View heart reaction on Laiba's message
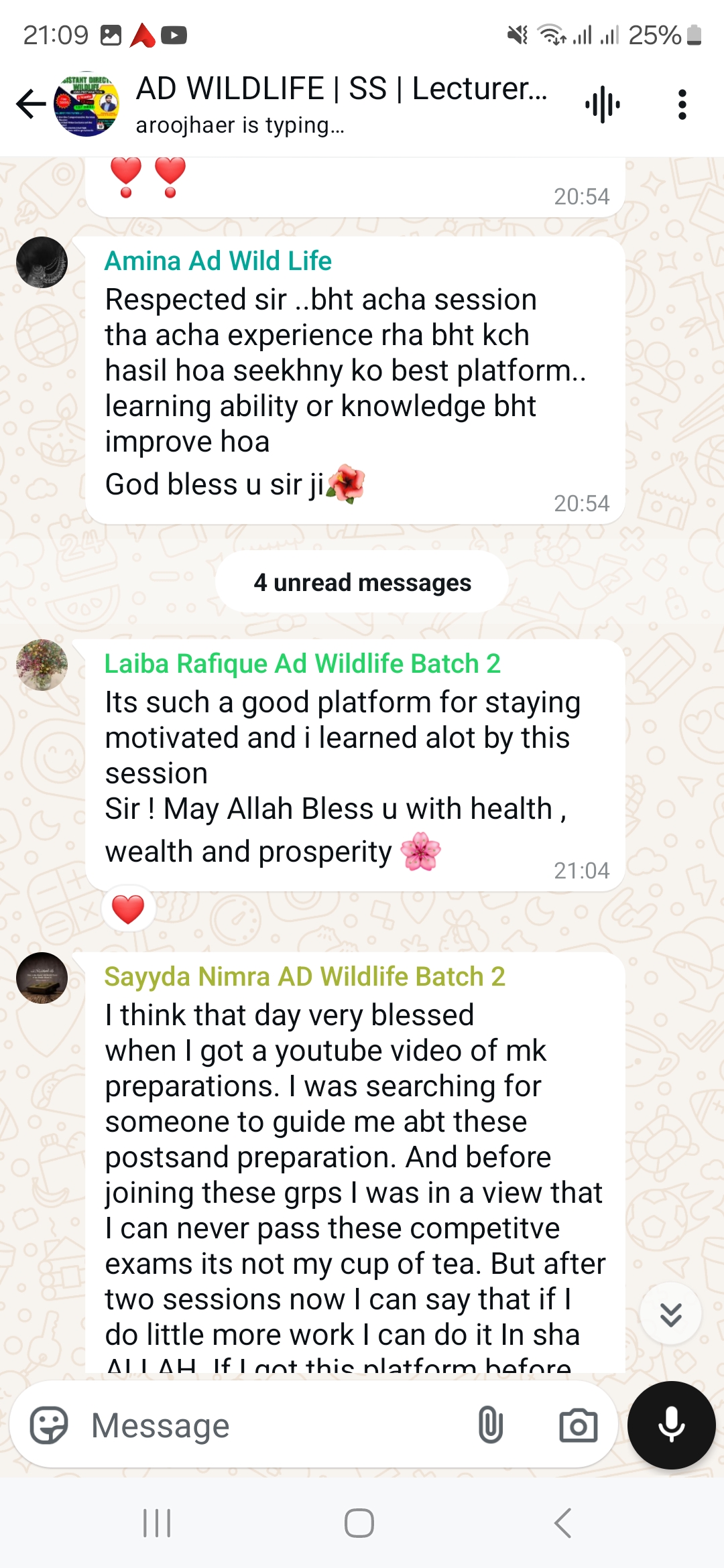Viewport: 724px width, 1568px height. click(128, 909)
